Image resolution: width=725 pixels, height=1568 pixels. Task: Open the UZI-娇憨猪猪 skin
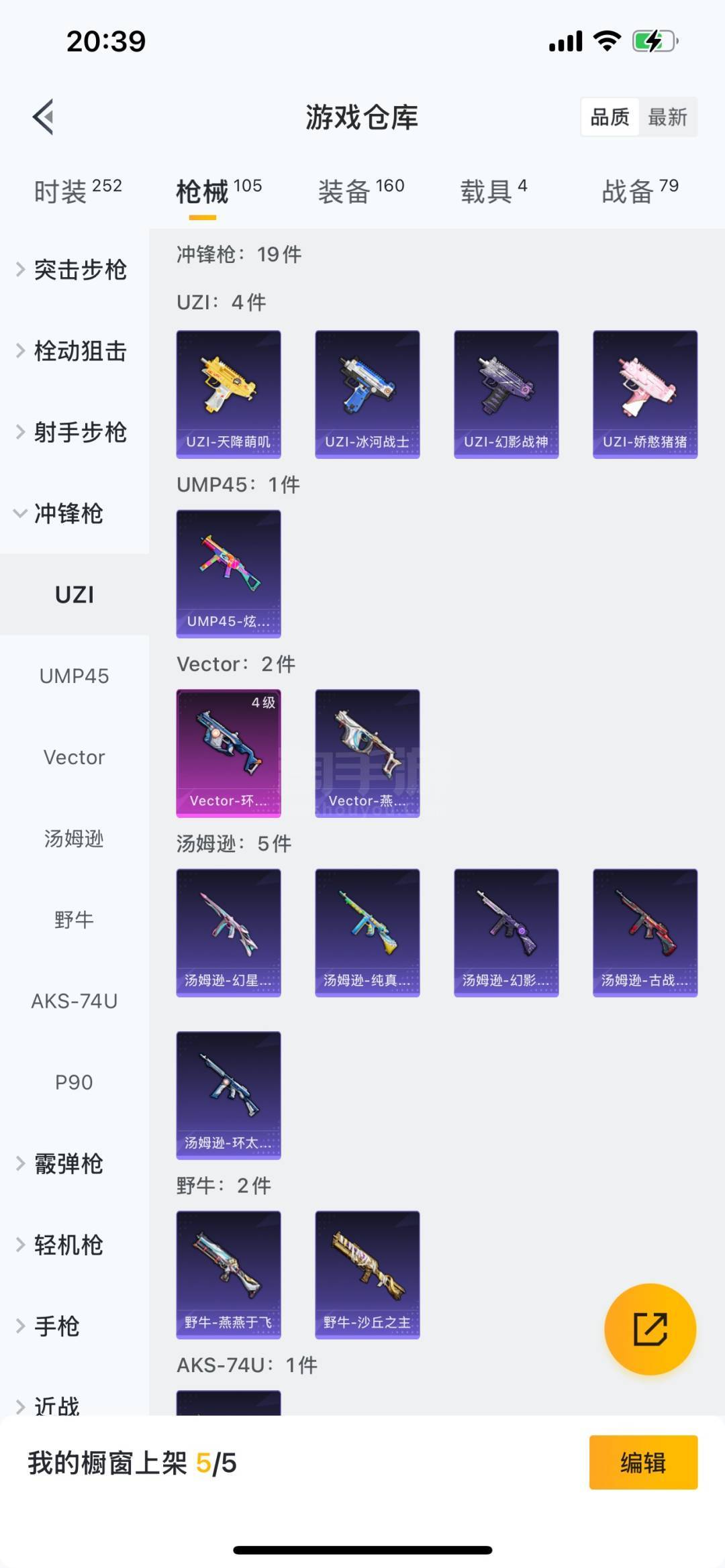pos(644,394)
